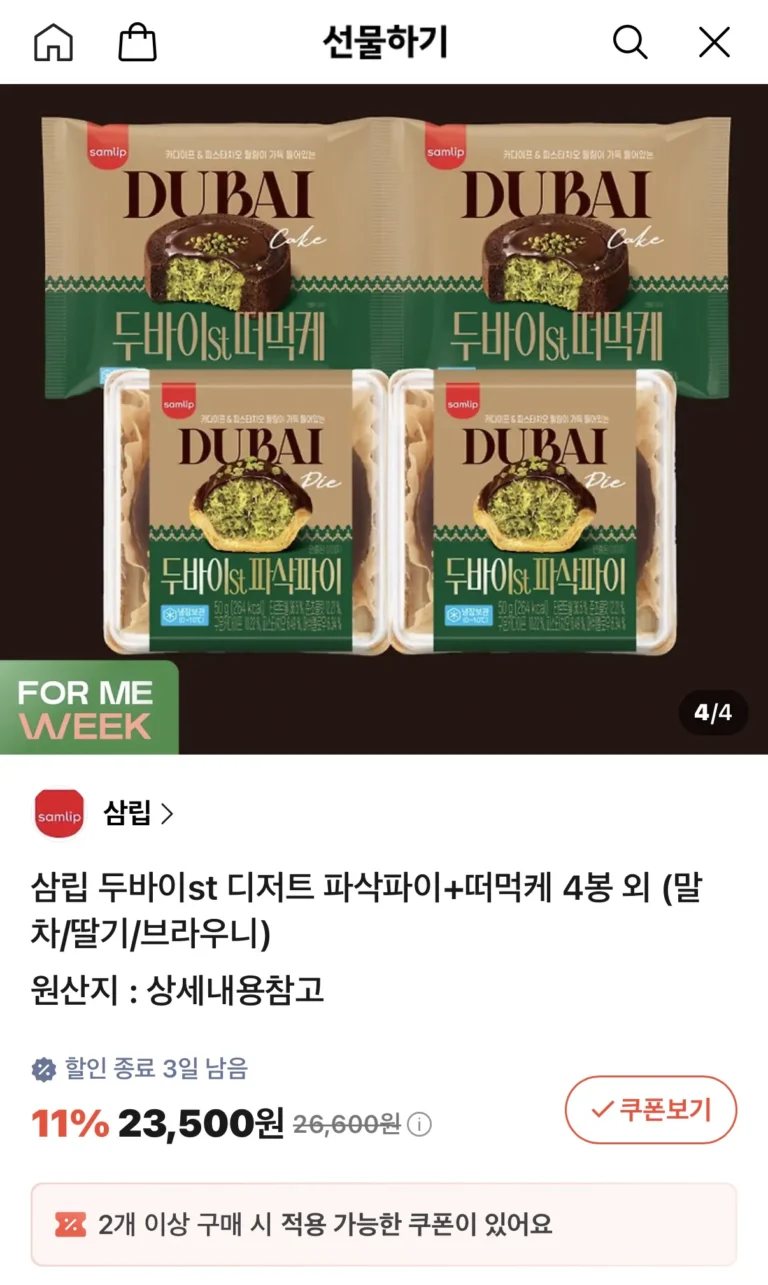Tap the FOR ME WEEK badge
This screenshot has height=1285, width=768.
[88, 708]
